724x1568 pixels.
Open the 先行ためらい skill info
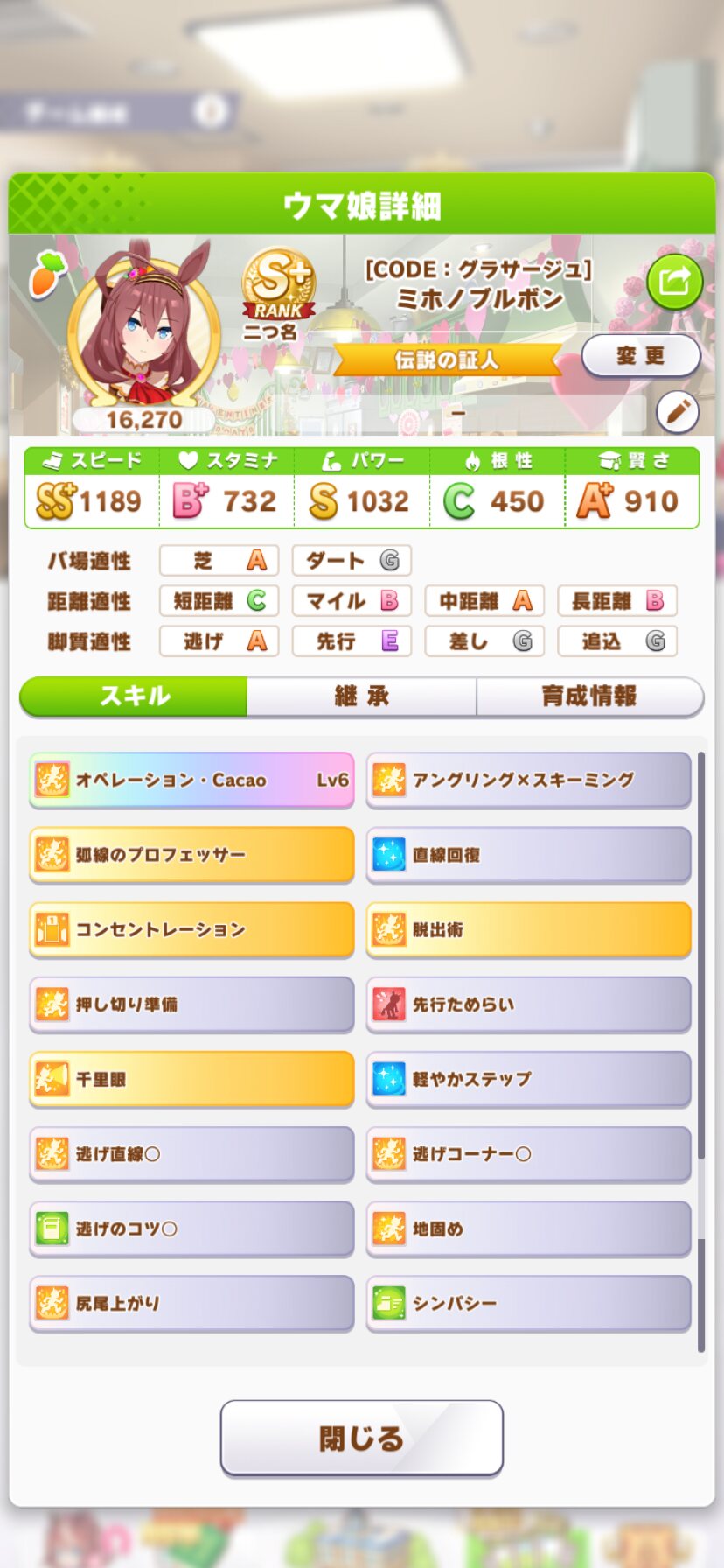[x=528, y=1004]
